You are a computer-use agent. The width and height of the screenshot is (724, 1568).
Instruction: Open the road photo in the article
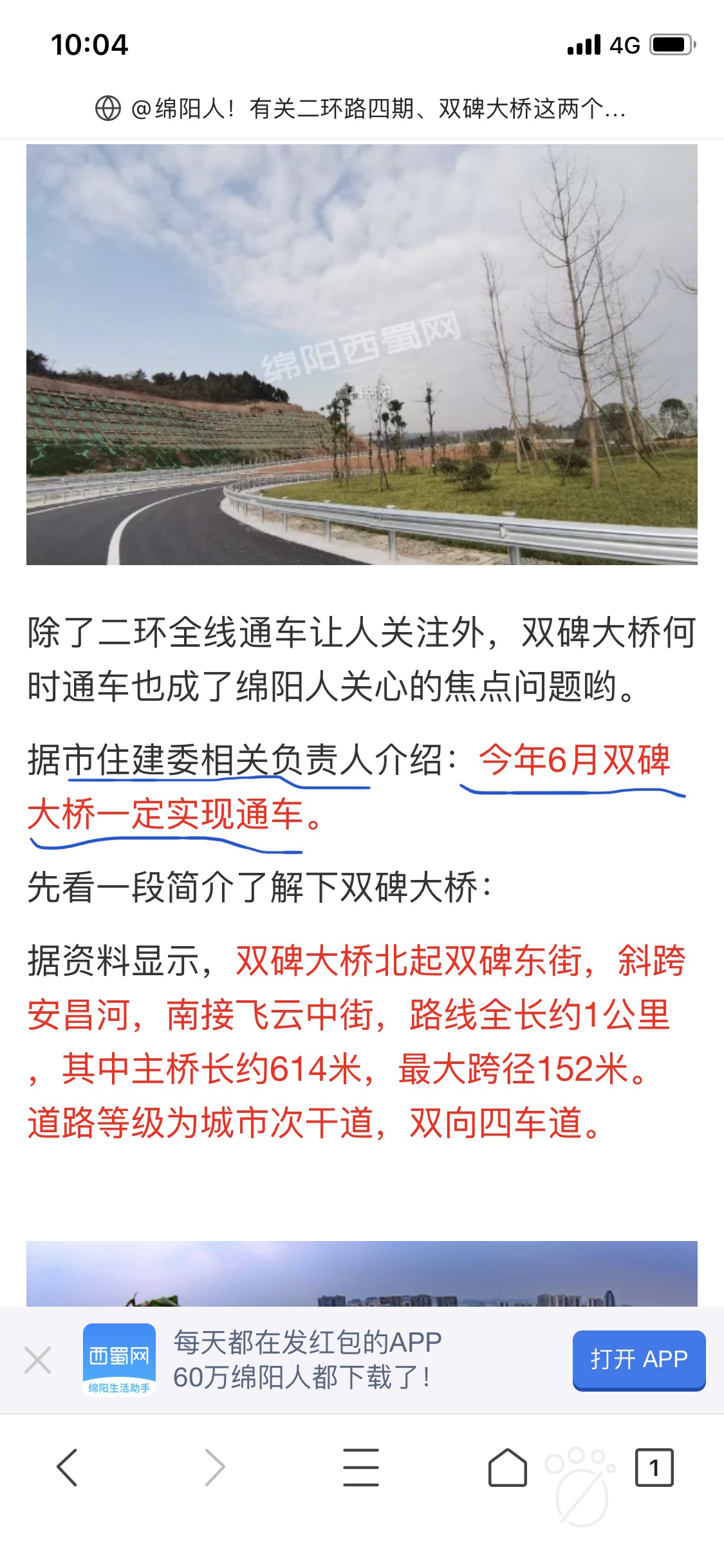click(362, 354)
